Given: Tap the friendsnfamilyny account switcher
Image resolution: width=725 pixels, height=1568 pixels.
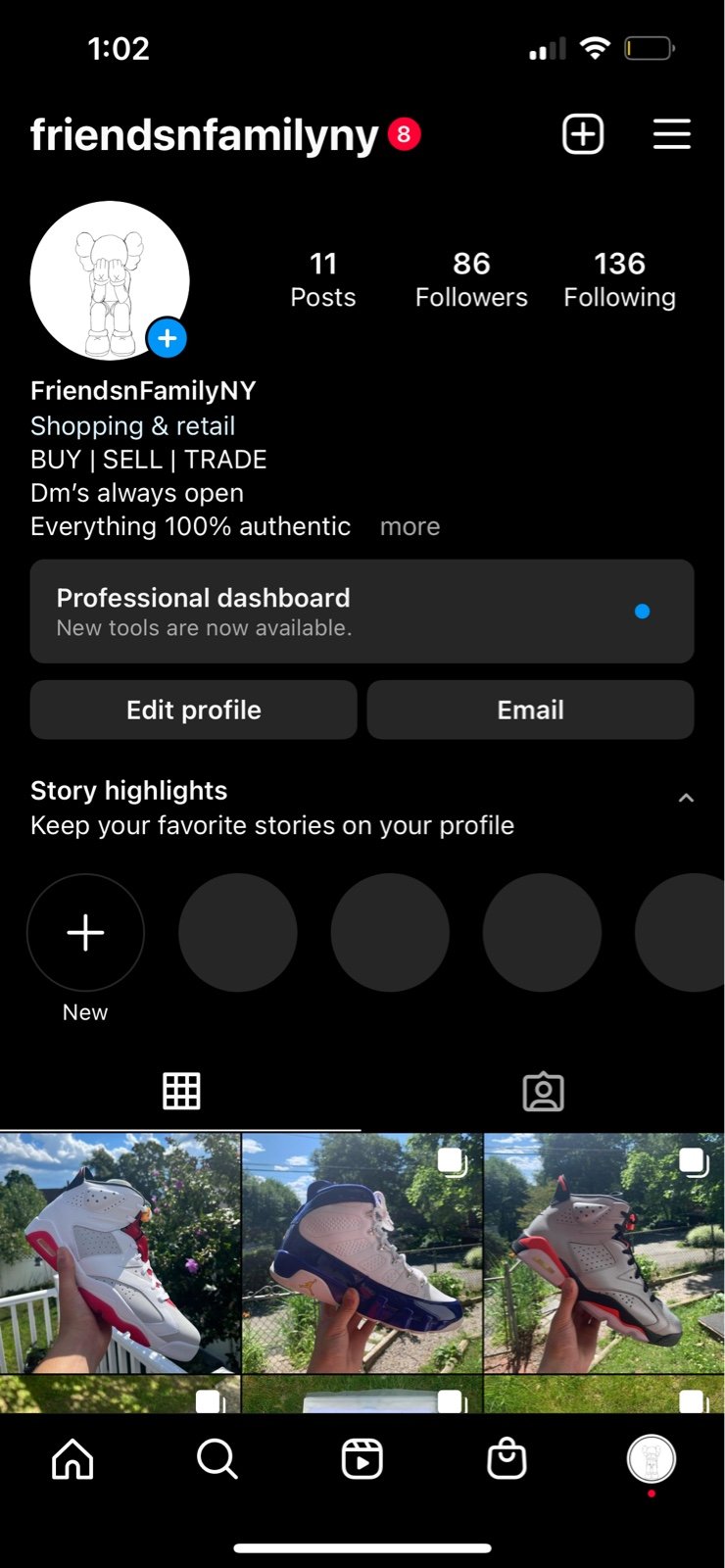Looking at the screenshot, I should click(x=205, y=135).
